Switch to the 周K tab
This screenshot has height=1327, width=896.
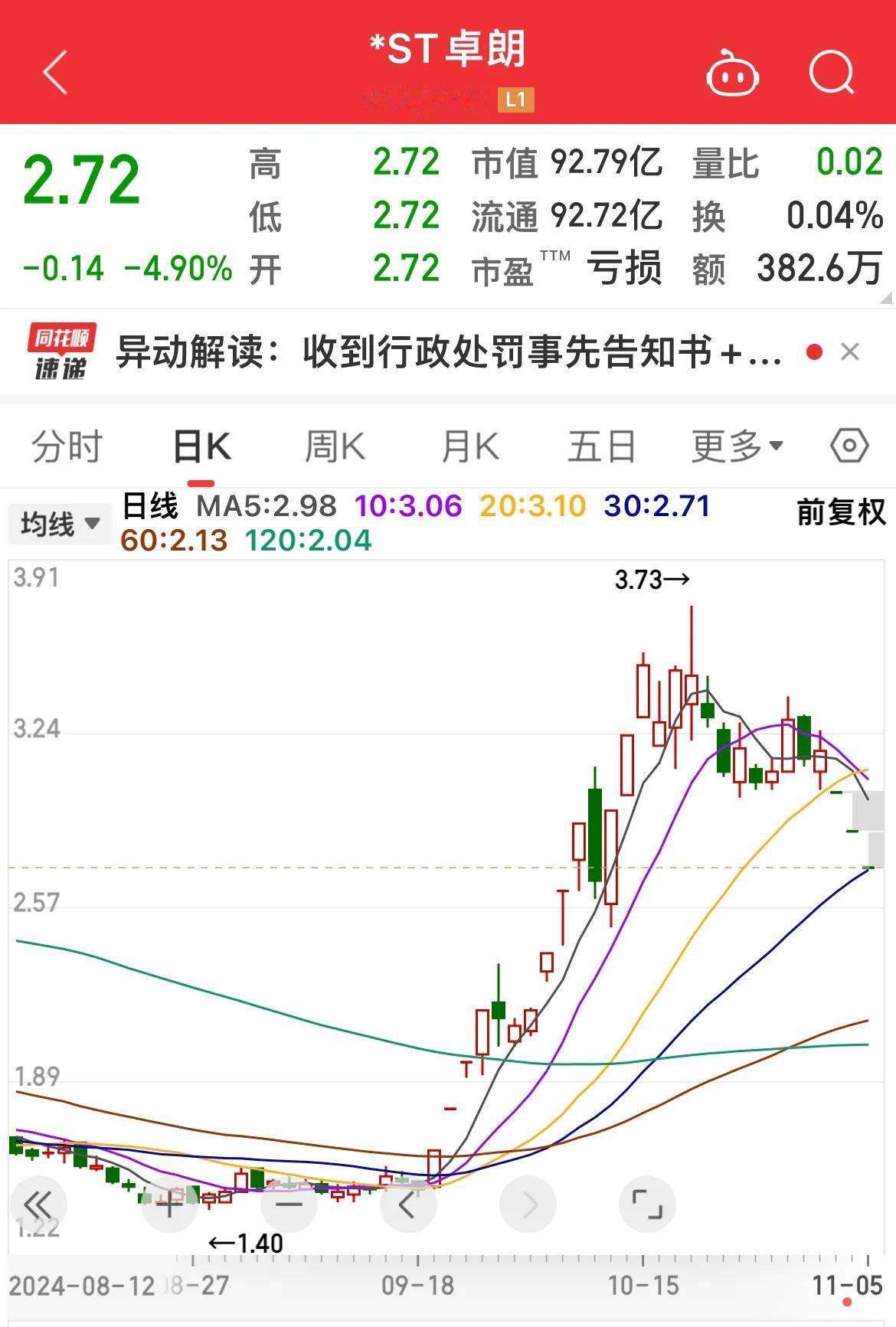335,446
